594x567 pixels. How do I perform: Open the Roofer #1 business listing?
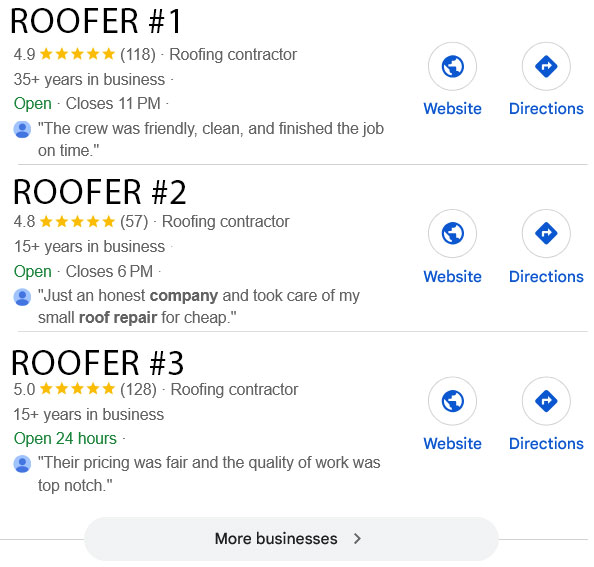tap(96, 21)
